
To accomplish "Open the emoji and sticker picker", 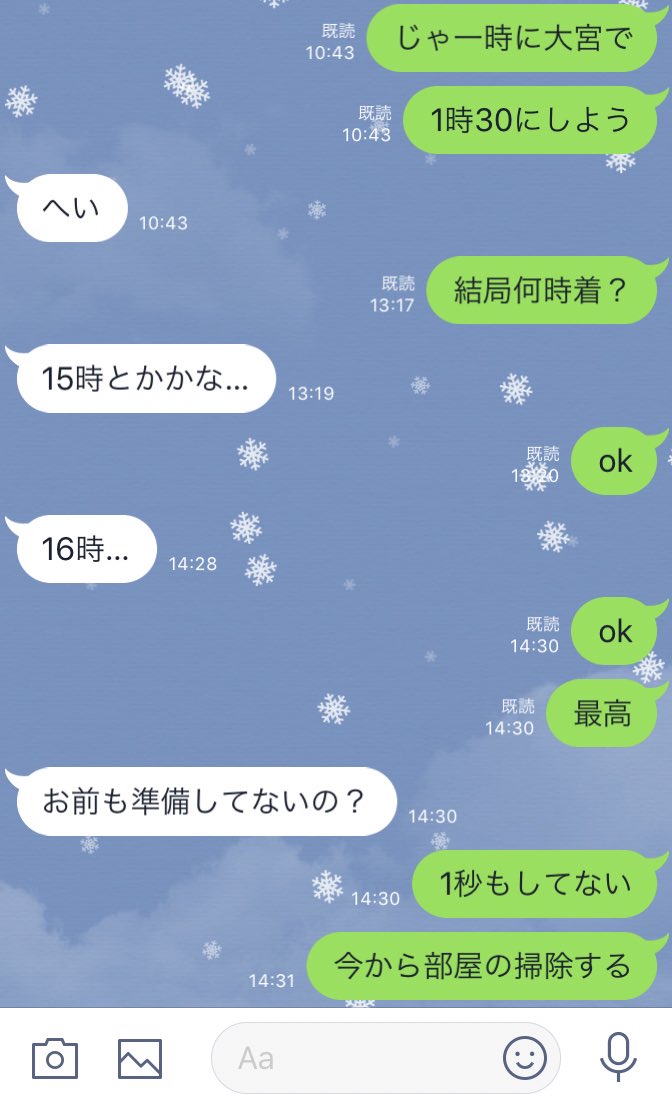I will click(525, 1058).
